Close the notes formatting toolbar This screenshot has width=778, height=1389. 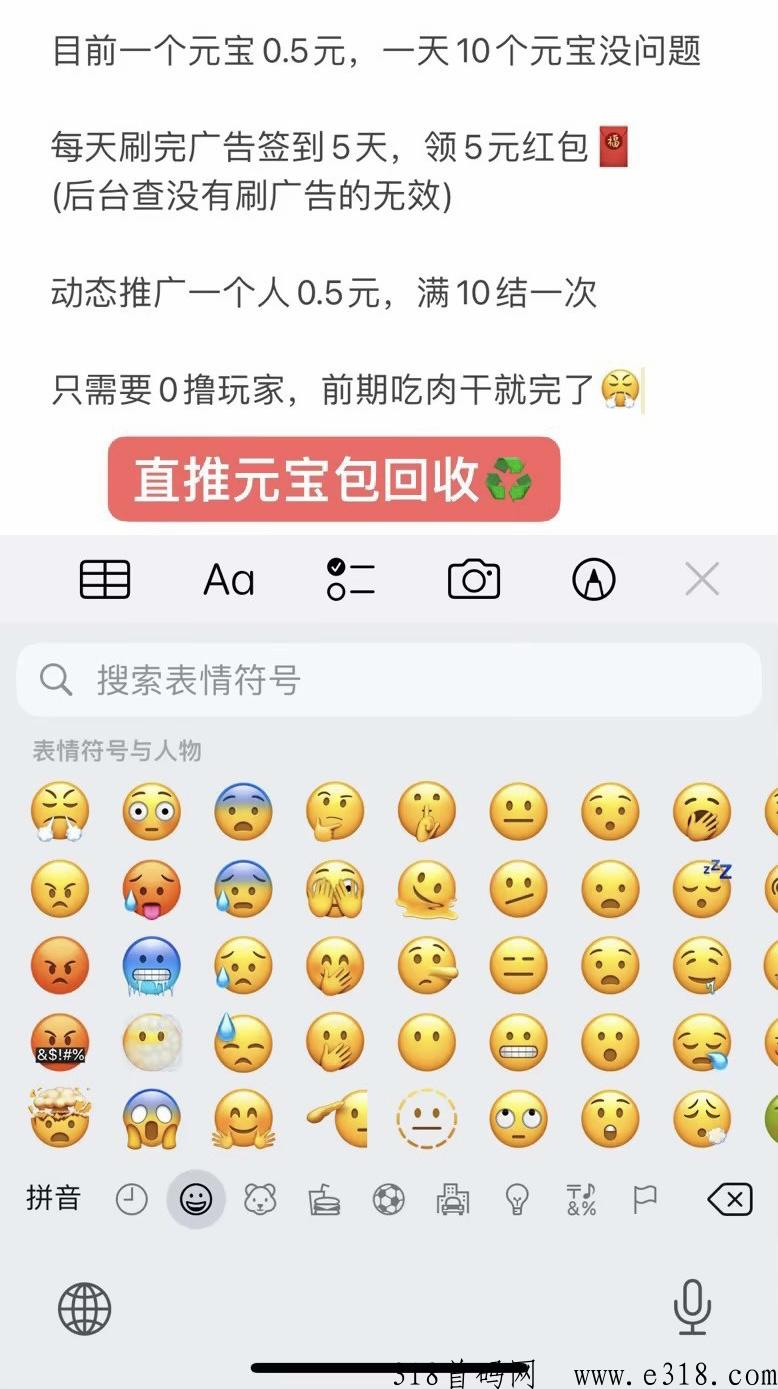(702, 579)
